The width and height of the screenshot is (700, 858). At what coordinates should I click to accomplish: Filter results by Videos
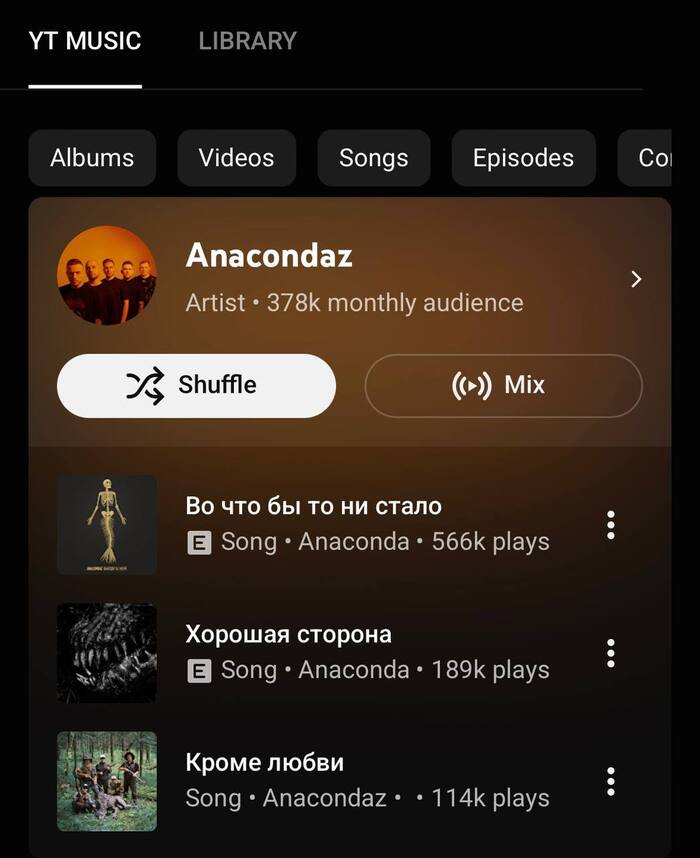coord(236,158)
